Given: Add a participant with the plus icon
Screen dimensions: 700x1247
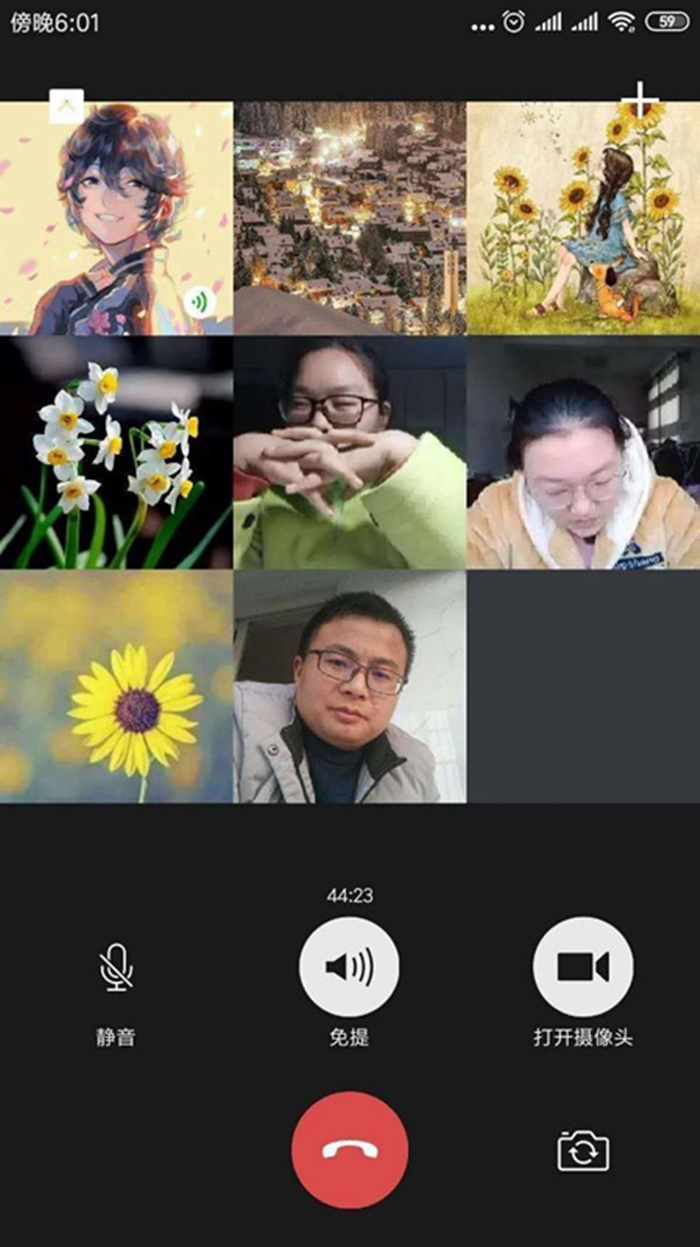Looking at the screenshot, I should tap(639, 101).
